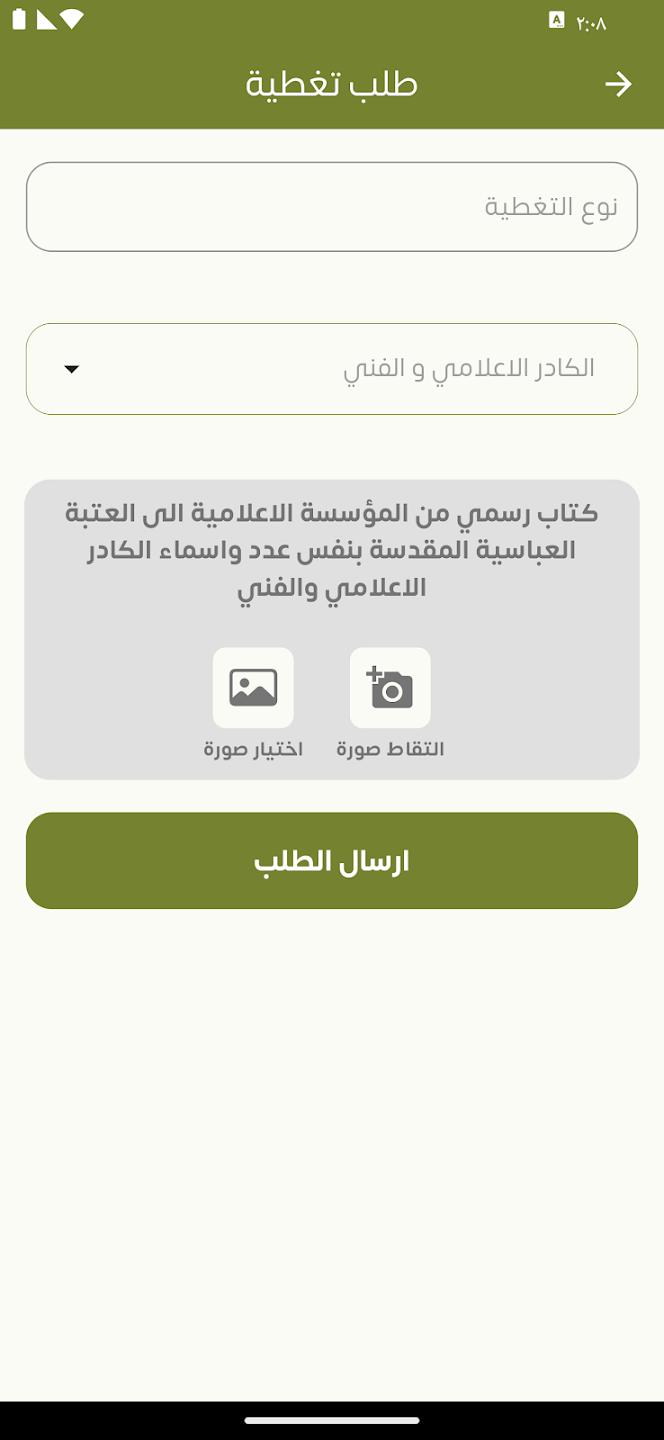Go back using the arrow in the header
664x1440 pixels.
point(618,84)
